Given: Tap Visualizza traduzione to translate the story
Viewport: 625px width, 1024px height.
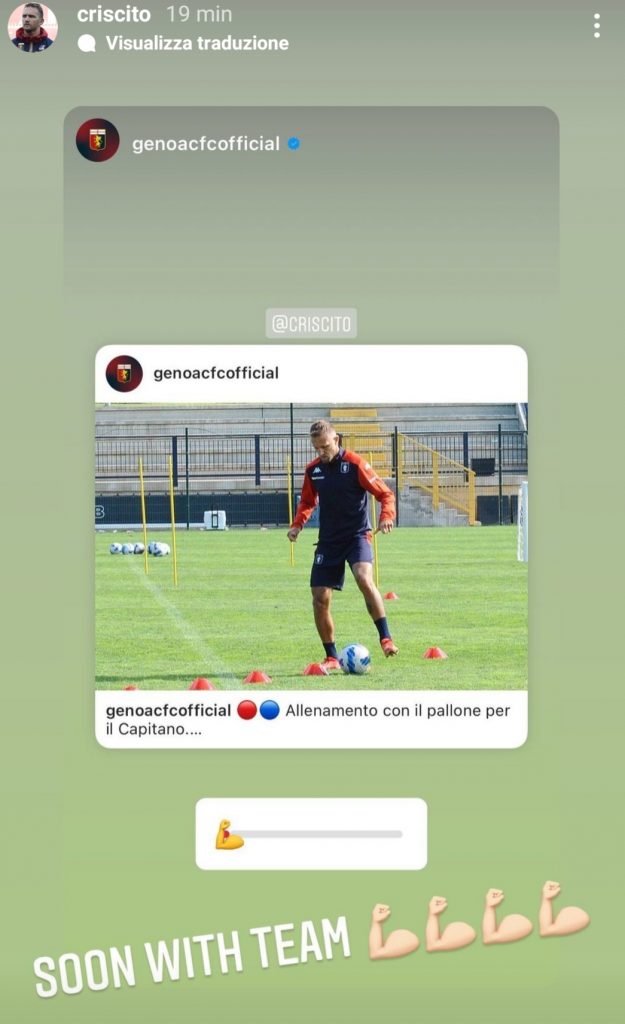Looking at the screenshot, I should point(196,43).
